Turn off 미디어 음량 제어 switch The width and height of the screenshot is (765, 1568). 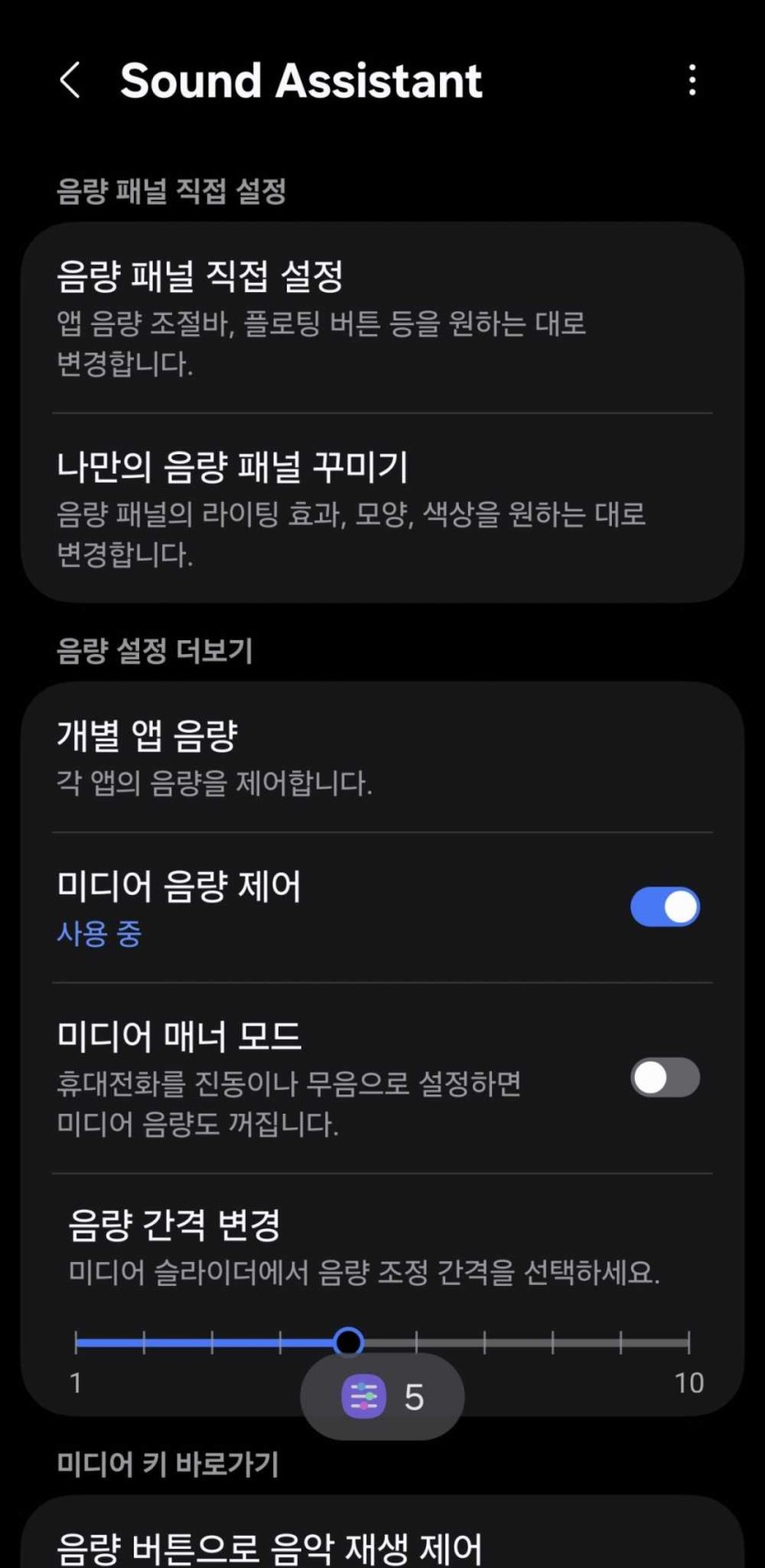click(664, 907)
